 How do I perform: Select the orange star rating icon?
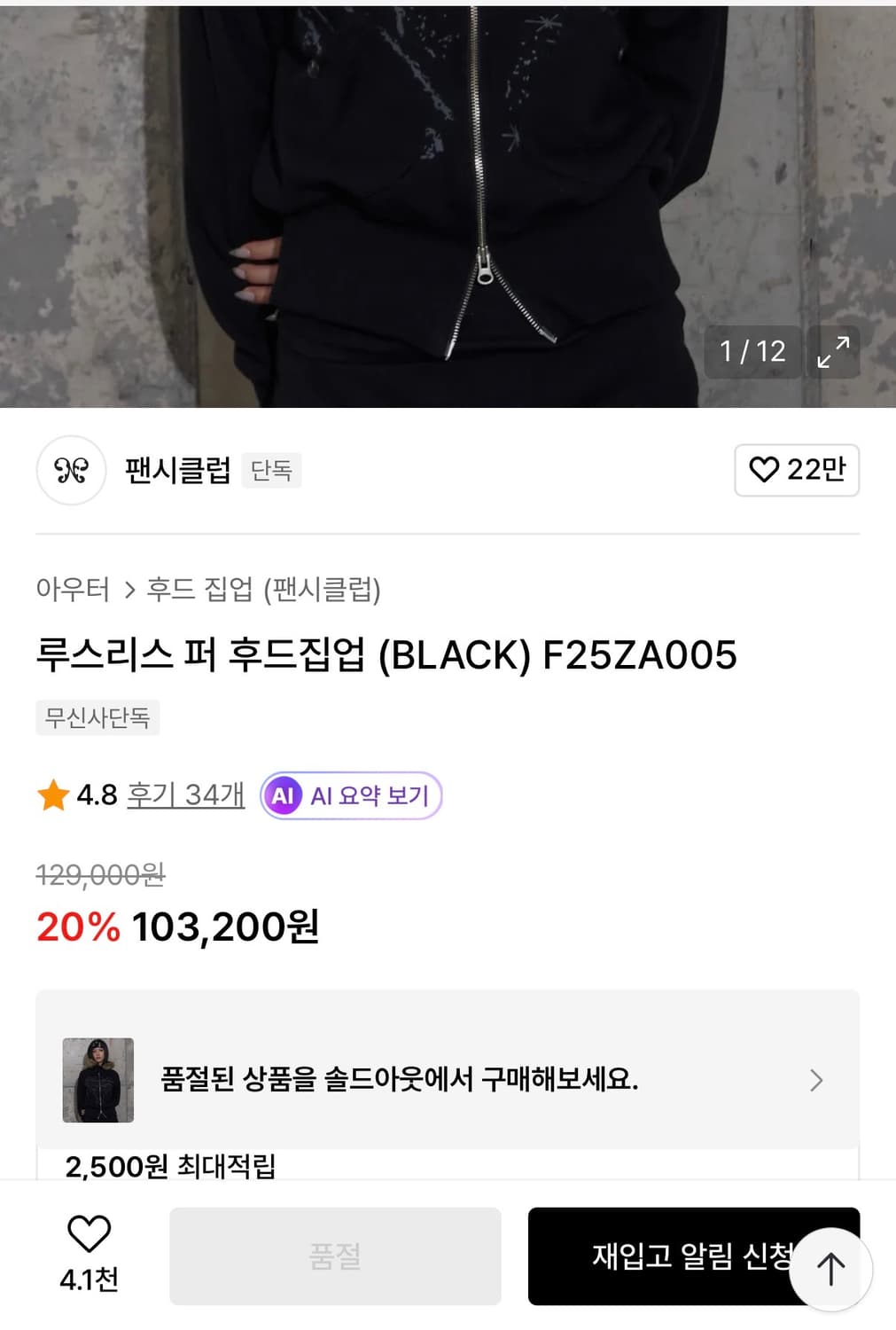[51, 795]
